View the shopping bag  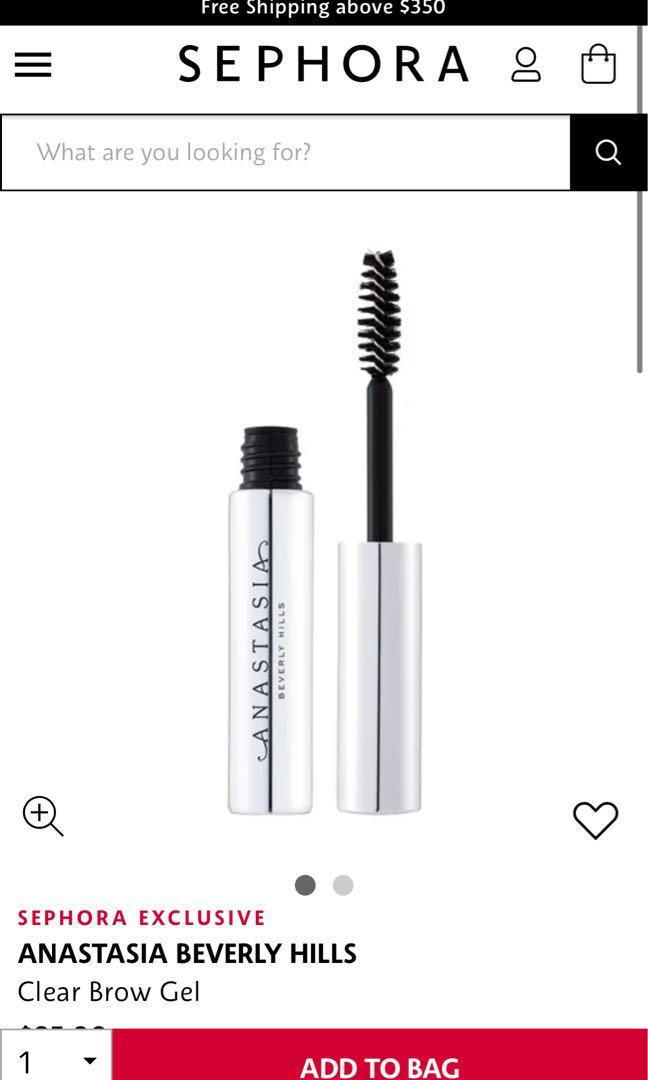click(598, 64)
